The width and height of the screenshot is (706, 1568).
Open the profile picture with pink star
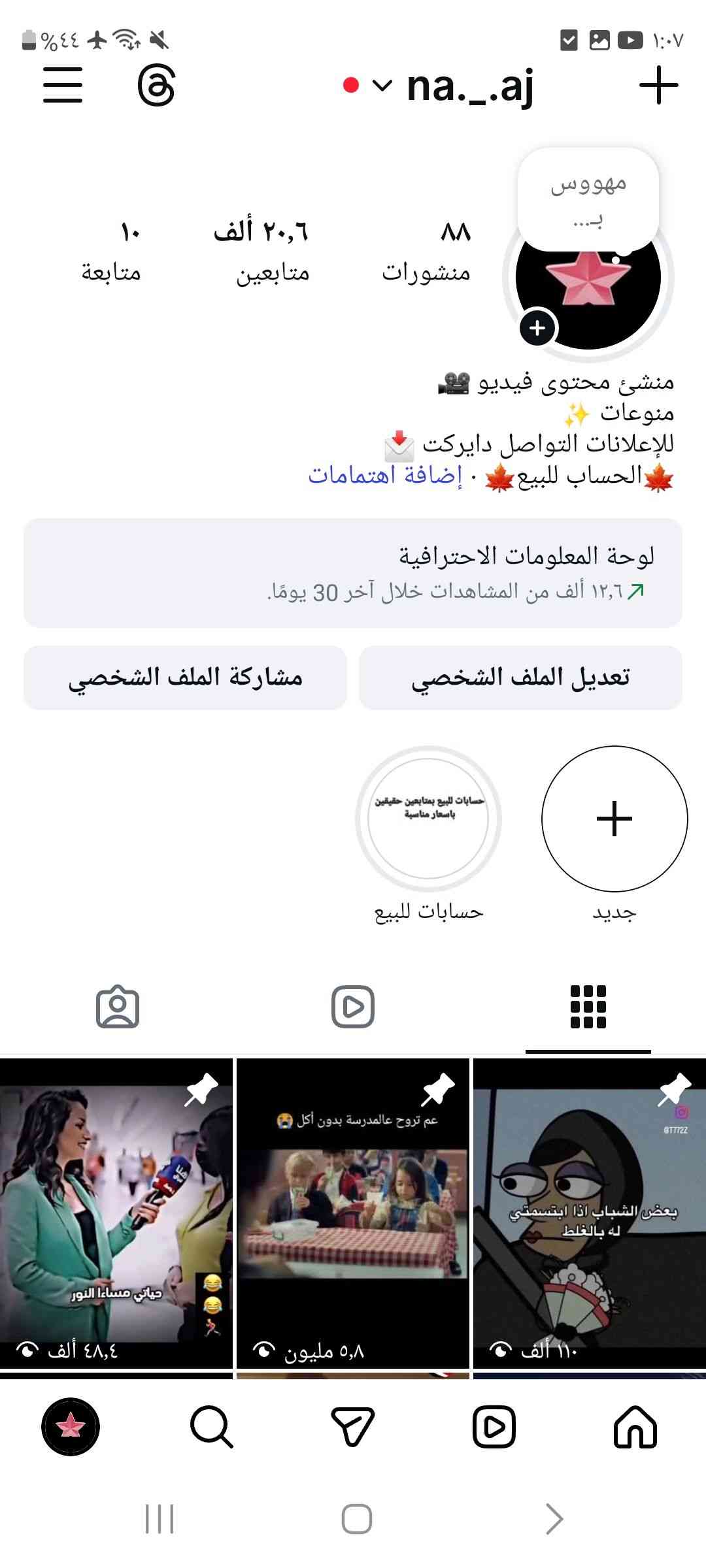588,287
